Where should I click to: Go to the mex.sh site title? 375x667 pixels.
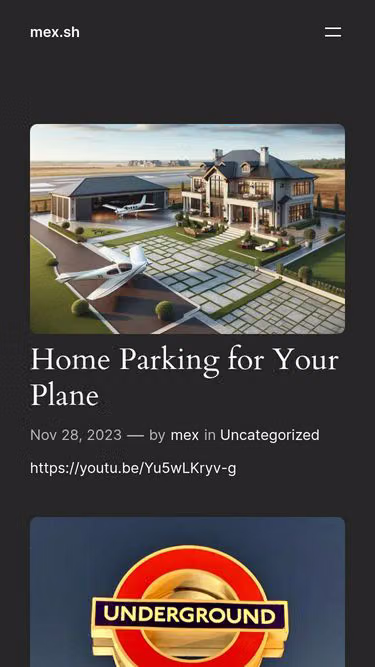[x=55, y=32]
